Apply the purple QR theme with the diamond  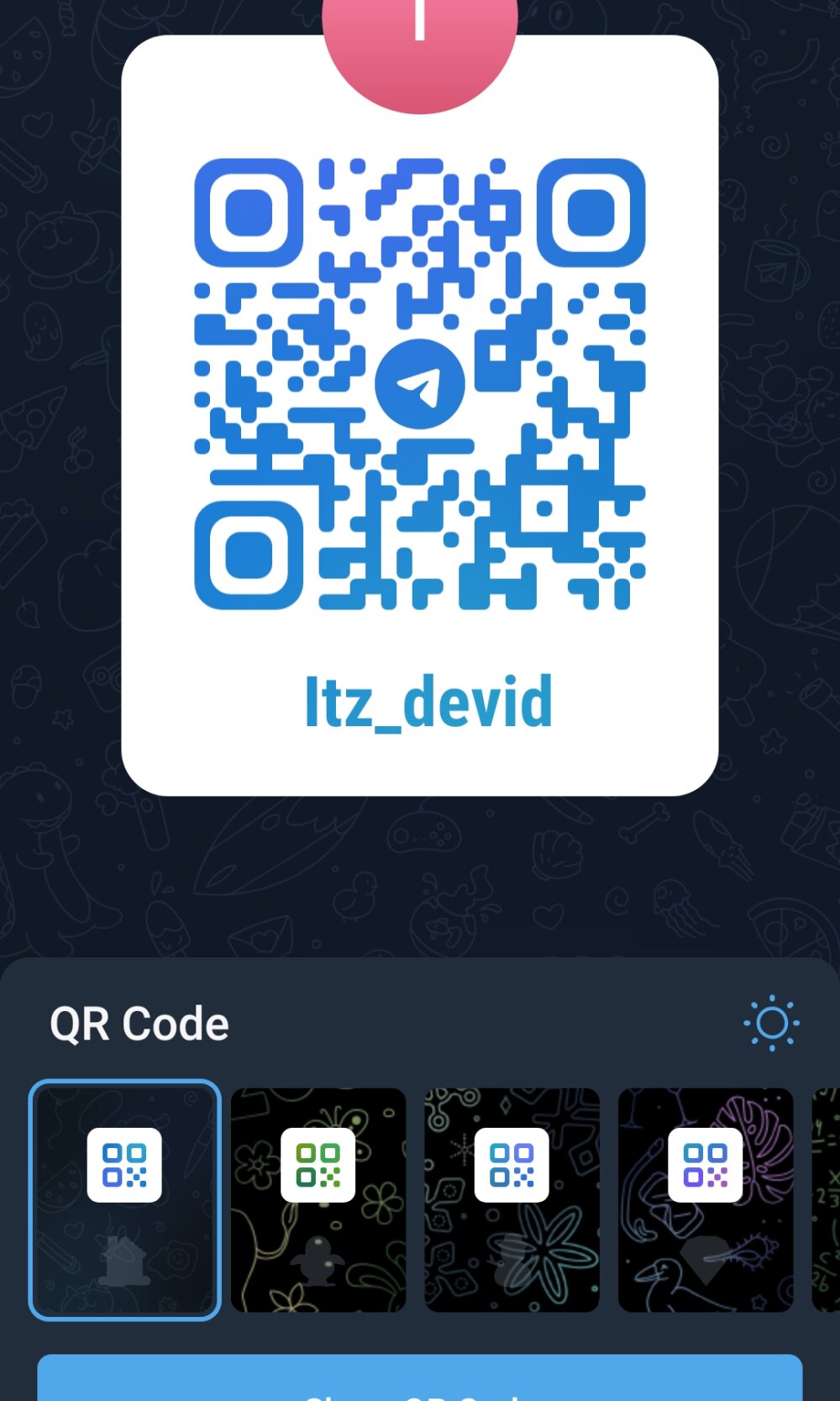coord(706,1199)
